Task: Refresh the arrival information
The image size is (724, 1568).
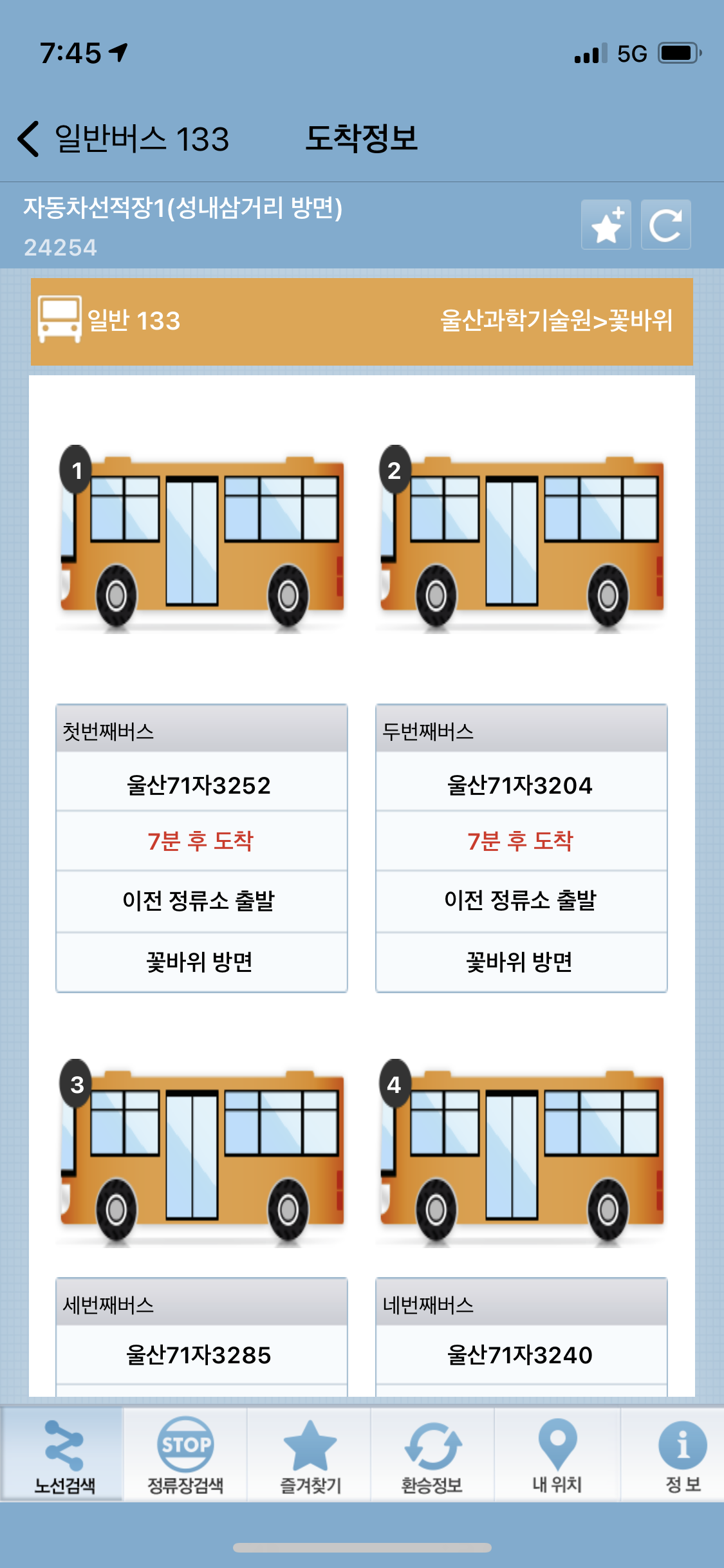Action: tap(666, 225)
